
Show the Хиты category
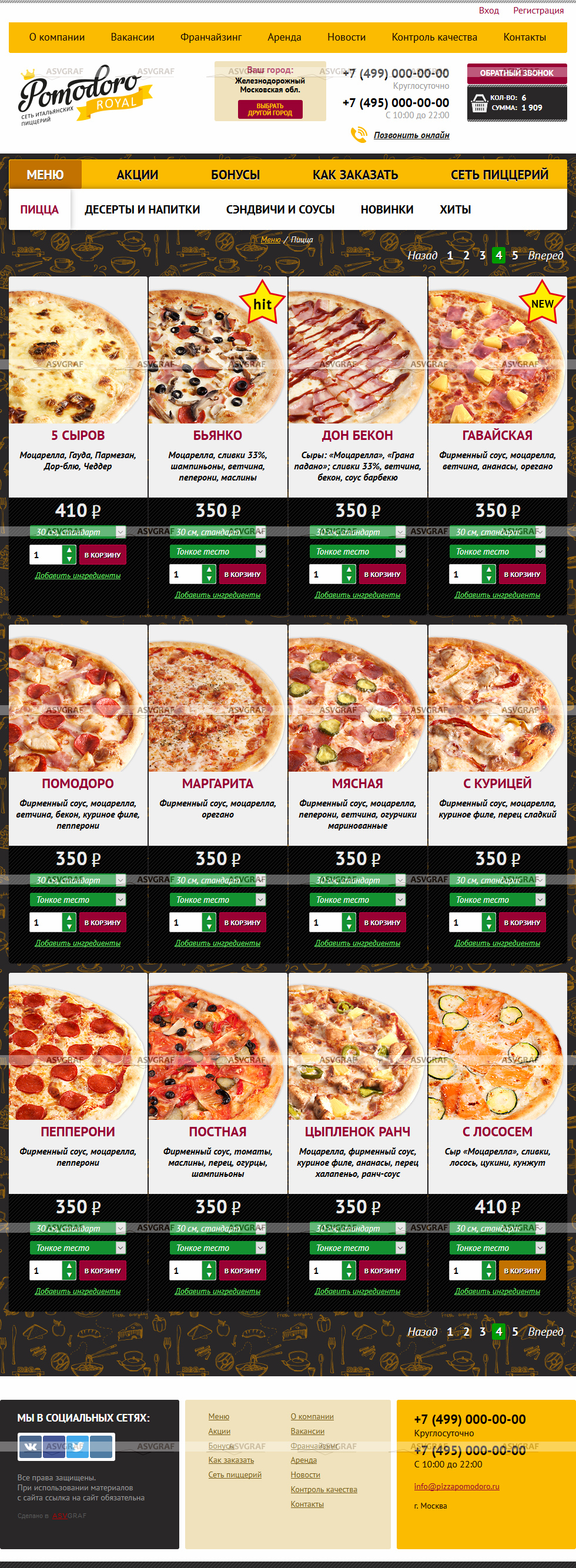point(455,209)
